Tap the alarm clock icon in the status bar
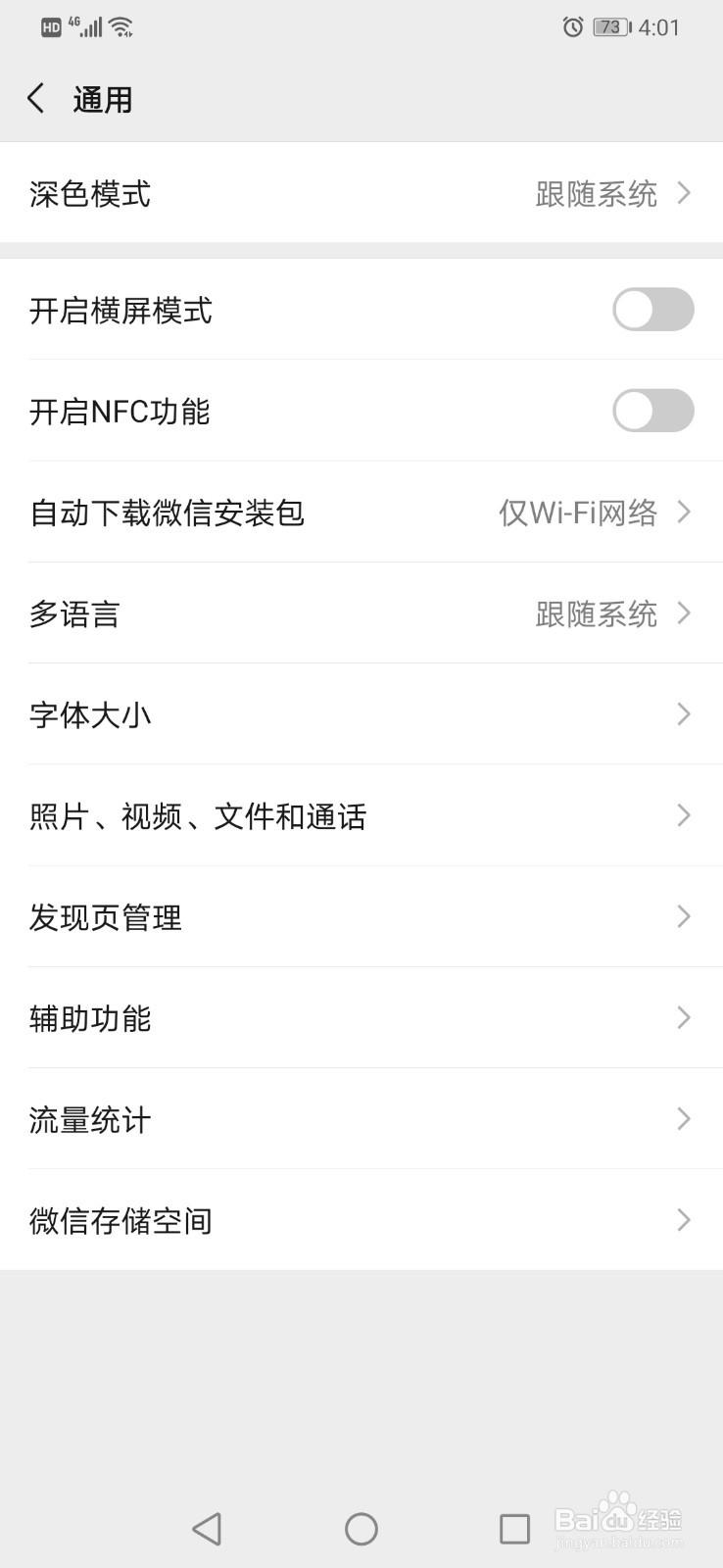Screen dimensions: 723x1568 tap(571, 26)
